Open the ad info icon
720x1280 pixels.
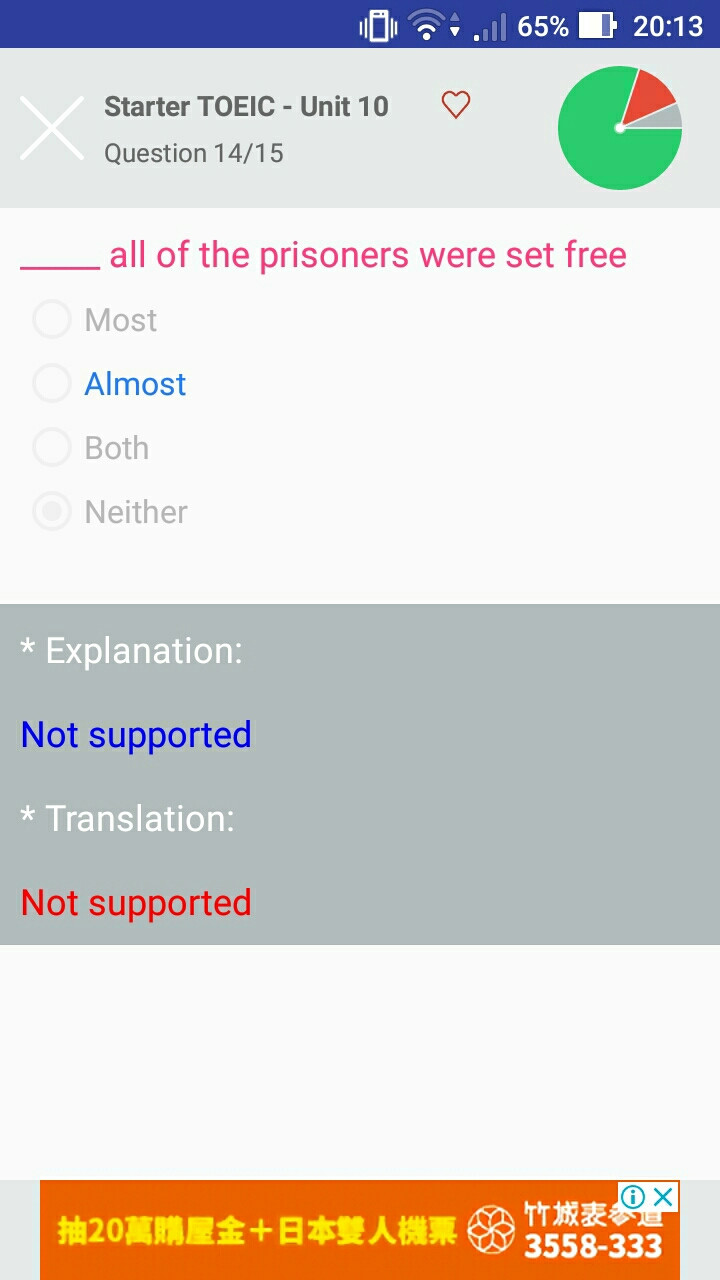pyautogui.click(x=633, y=1196)
